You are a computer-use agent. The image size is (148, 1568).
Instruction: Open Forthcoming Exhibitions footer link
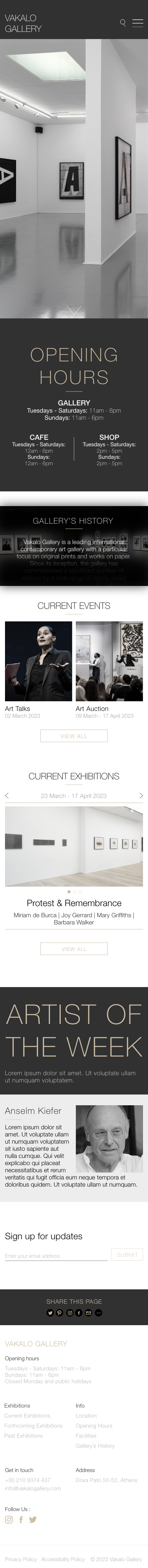coord(33,1425)
